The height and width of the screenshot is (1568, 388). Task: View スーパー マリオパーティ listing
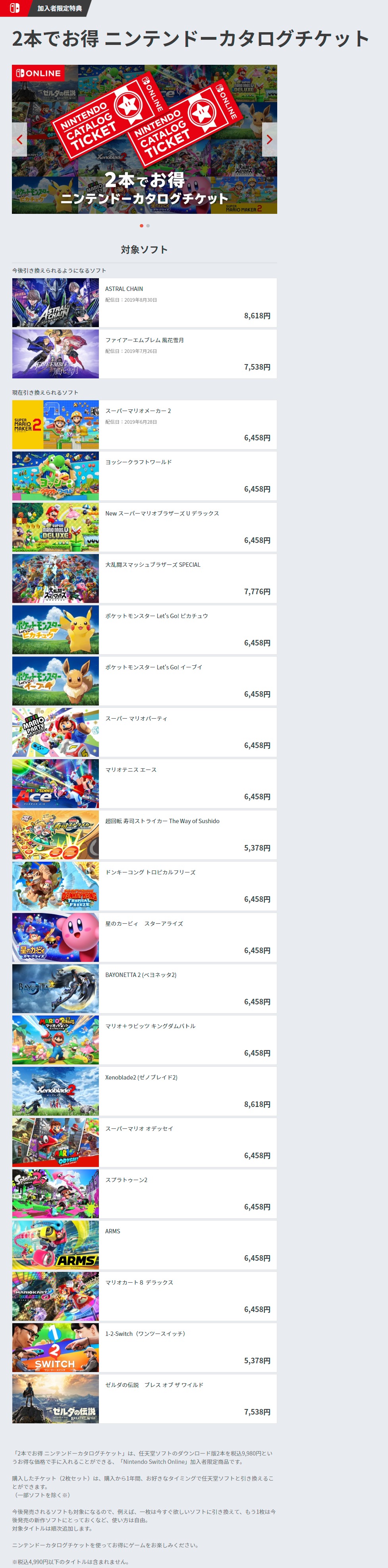(x=144, y=732)
